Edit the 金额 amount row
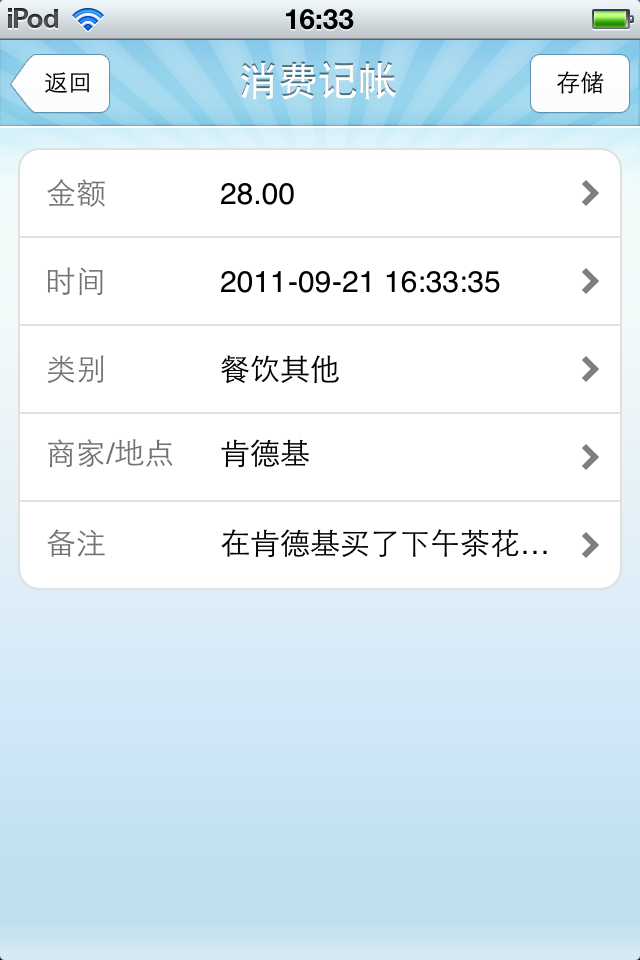Viewport: 640px width, 960px height. (x=320, y=194)
